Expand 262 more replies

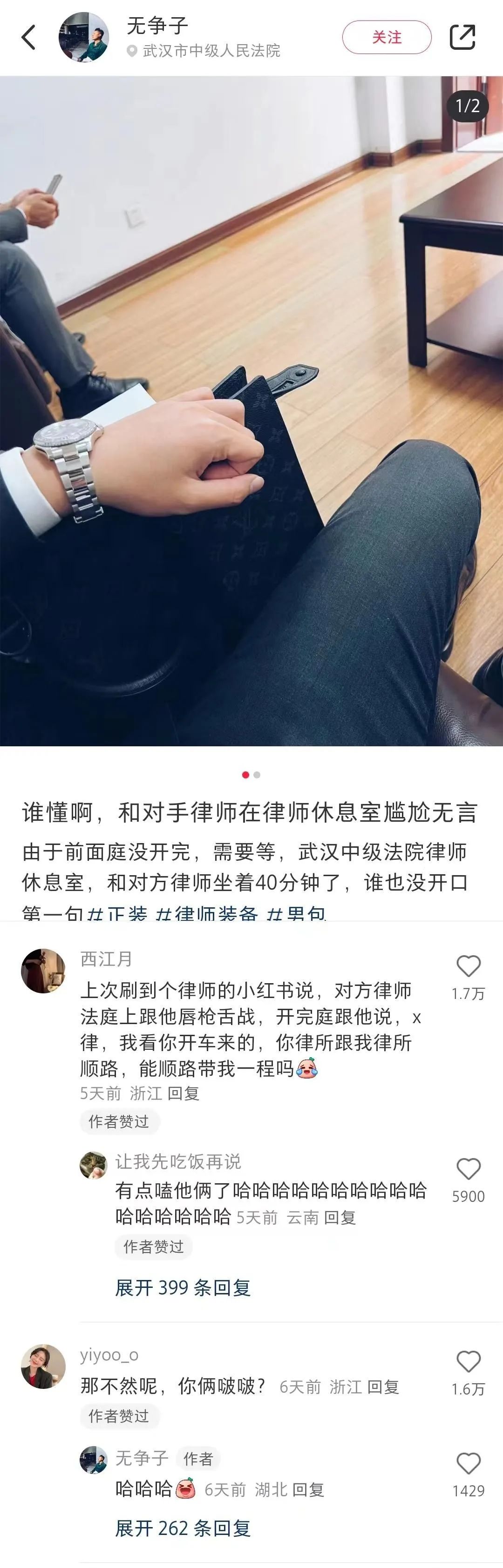[183, 1528]
